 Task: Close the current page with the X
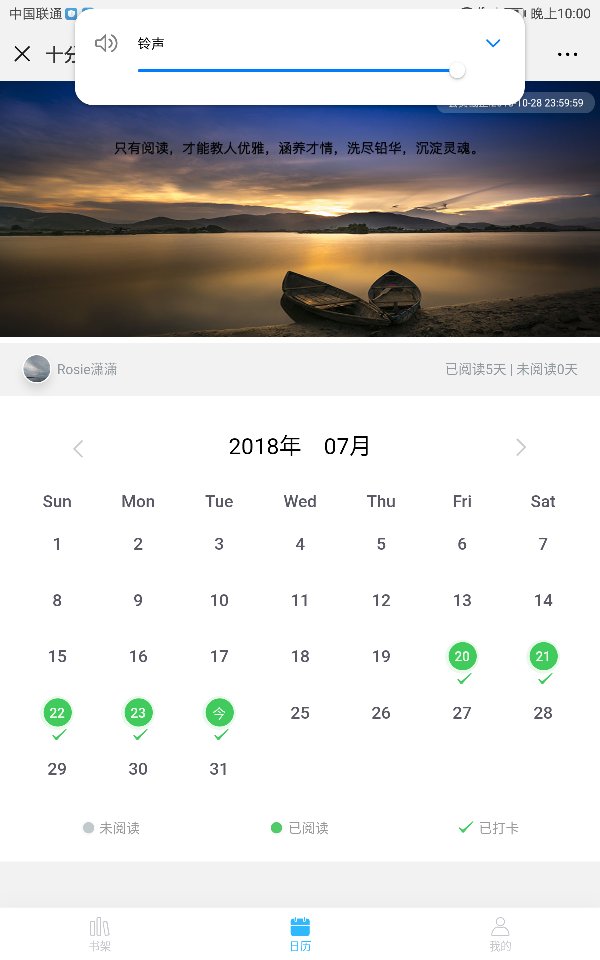22,54
